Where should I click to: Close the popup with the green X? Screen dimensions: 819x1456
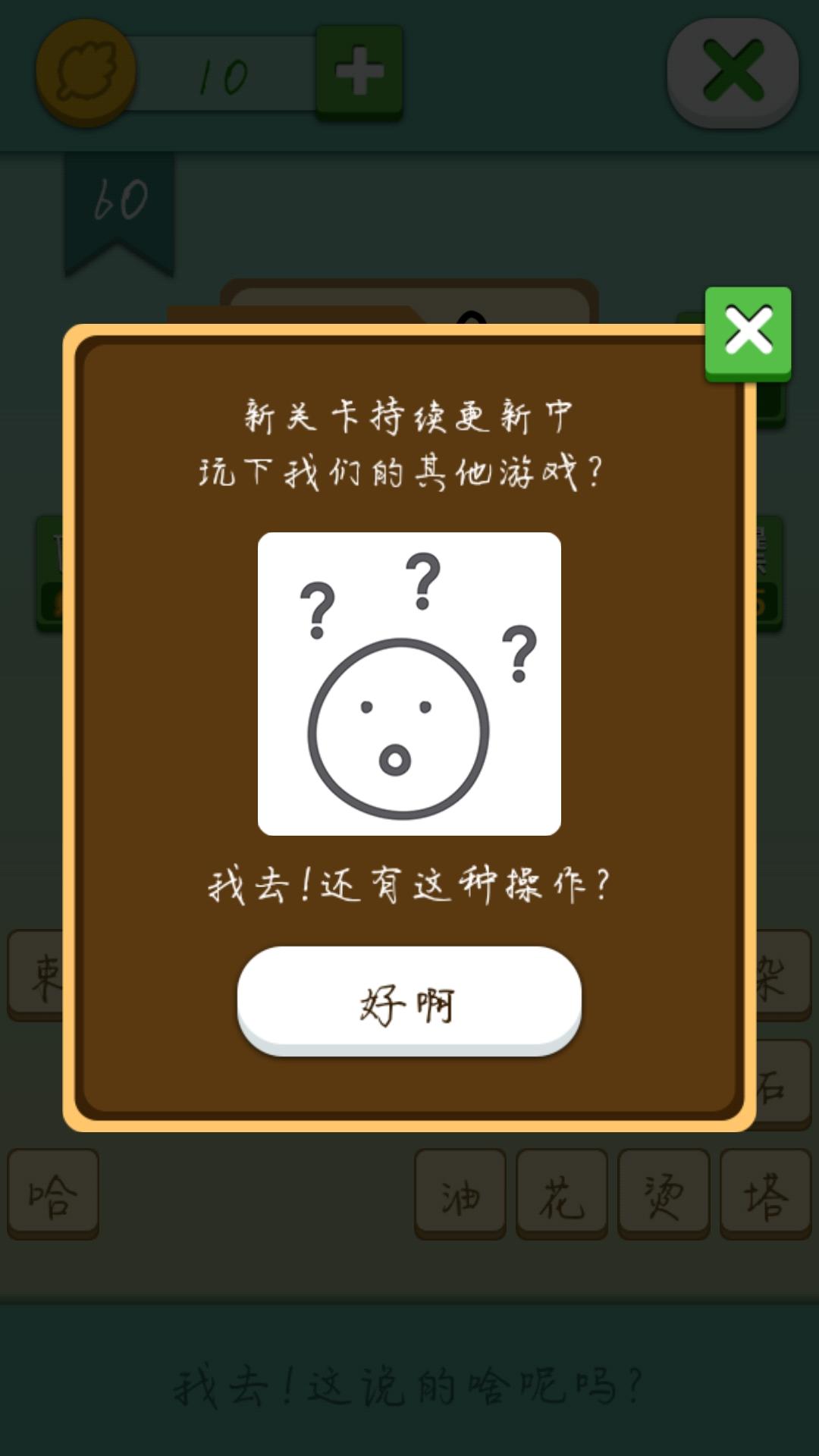point(747,331)
